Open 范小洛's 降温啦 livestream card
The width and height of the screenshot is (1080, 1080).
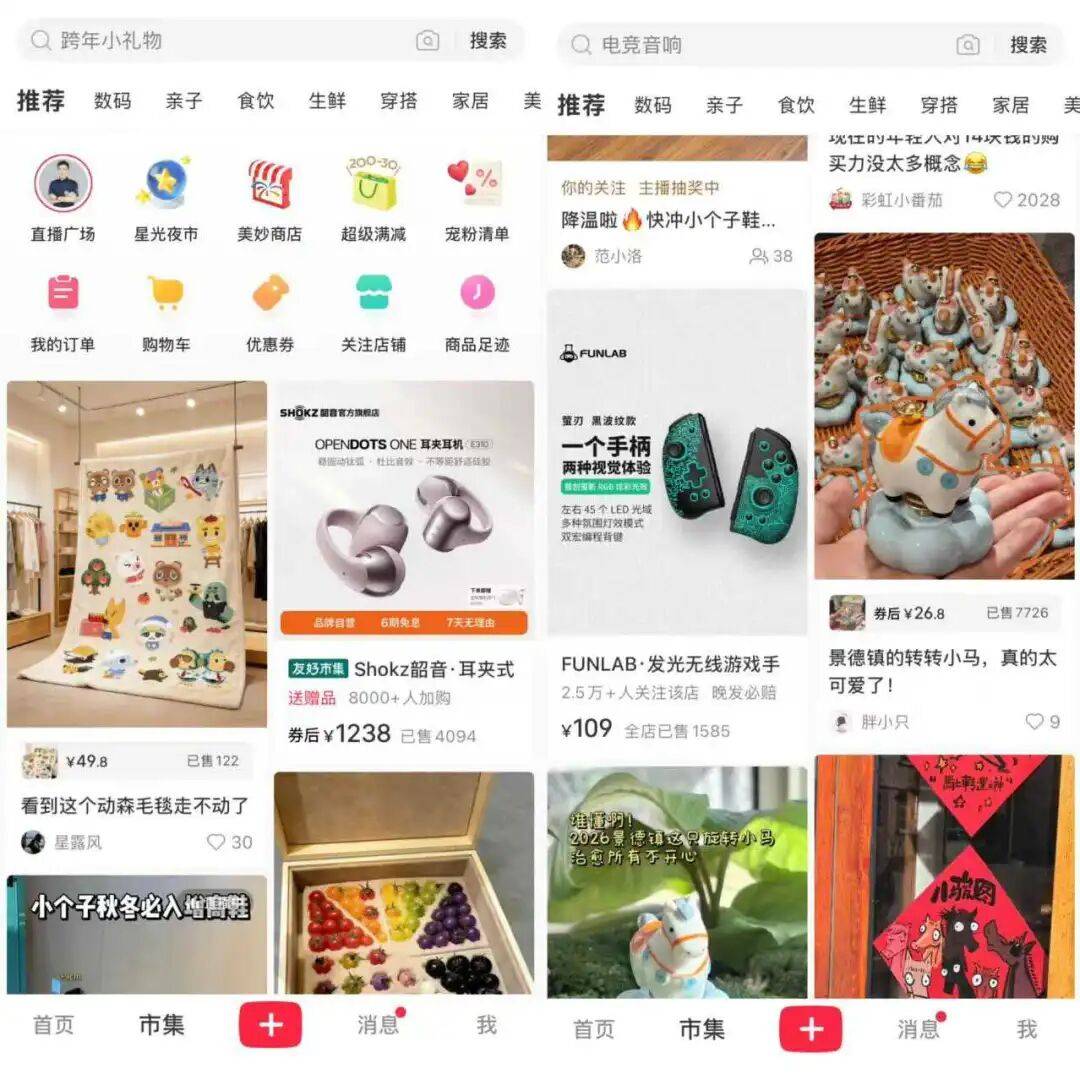click(669, 220)
